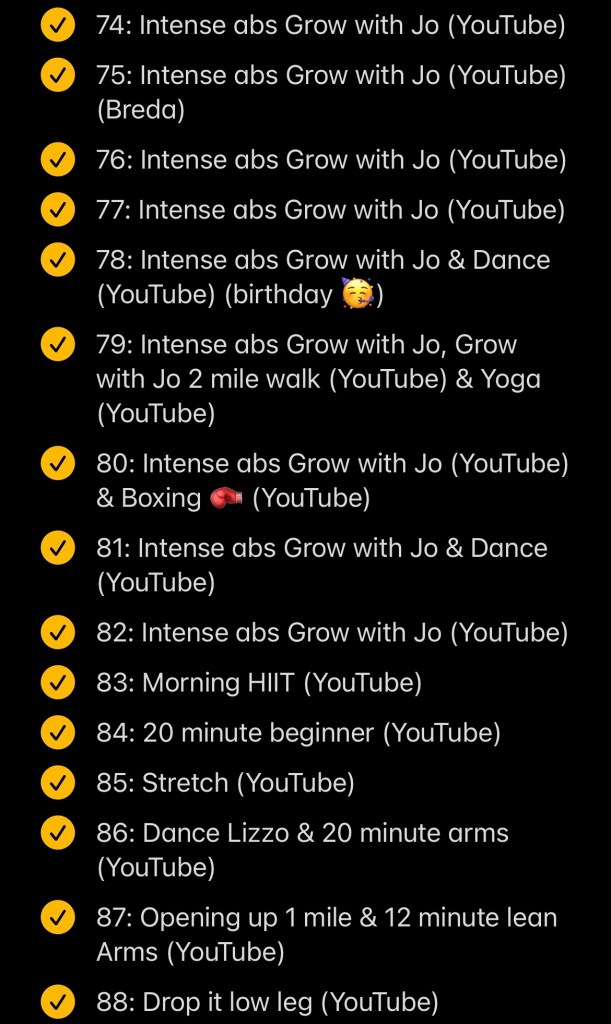This screenshot has height=1024, width=611.
Task: Uncheck item 82 Intense abs checkbox
Action: pyautogui.click(x=59, y=633)
